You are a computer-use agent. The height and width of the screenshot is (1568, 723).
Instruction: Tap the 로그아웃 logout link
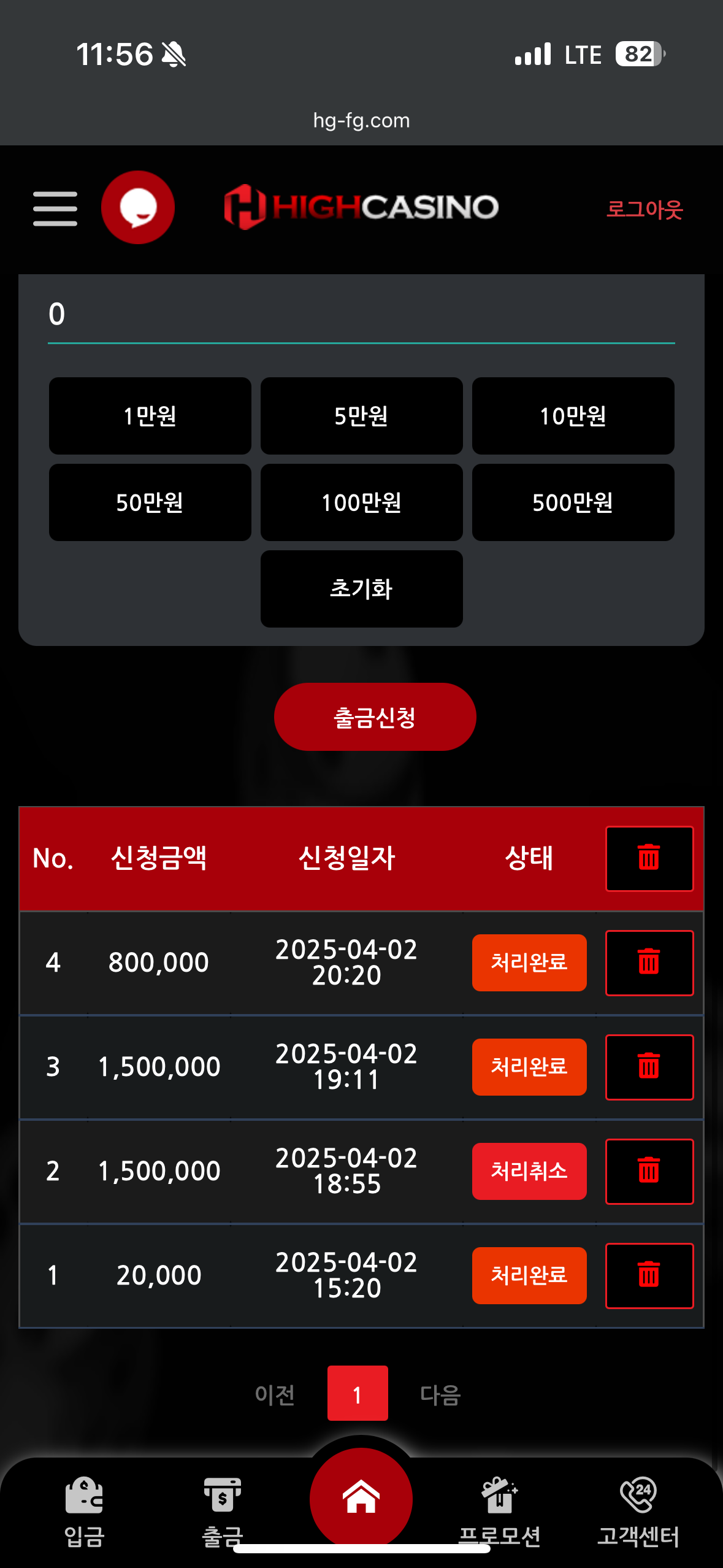[x=644, y=209]
